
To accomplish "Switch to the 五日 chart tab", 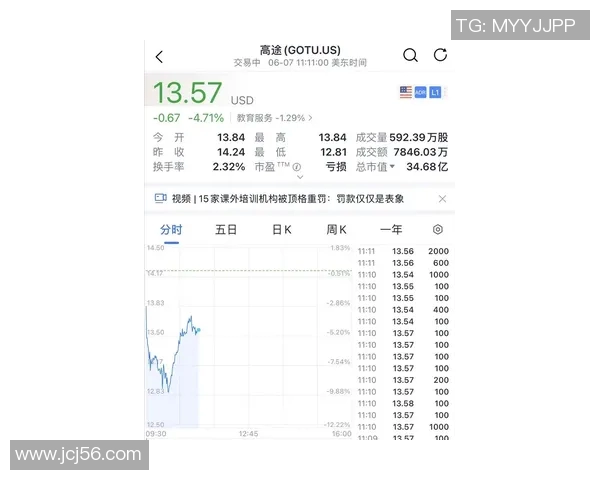I will click(226, 230).
